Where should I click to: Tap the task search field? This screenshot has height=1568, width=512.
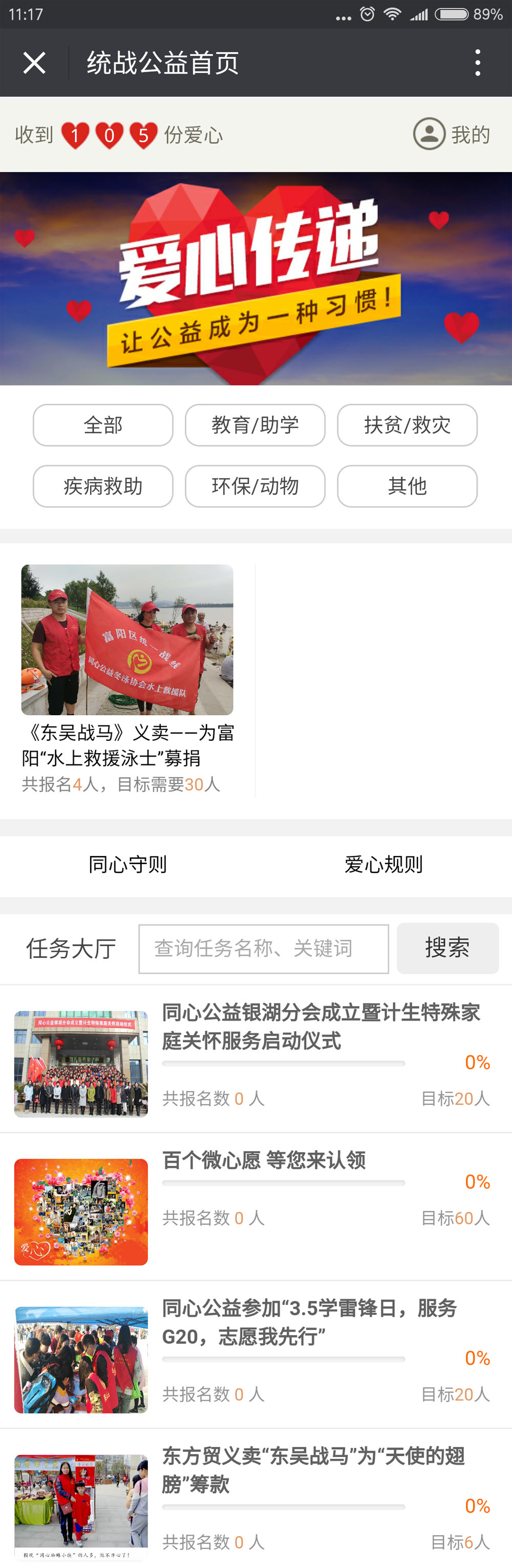coord(264,949)
